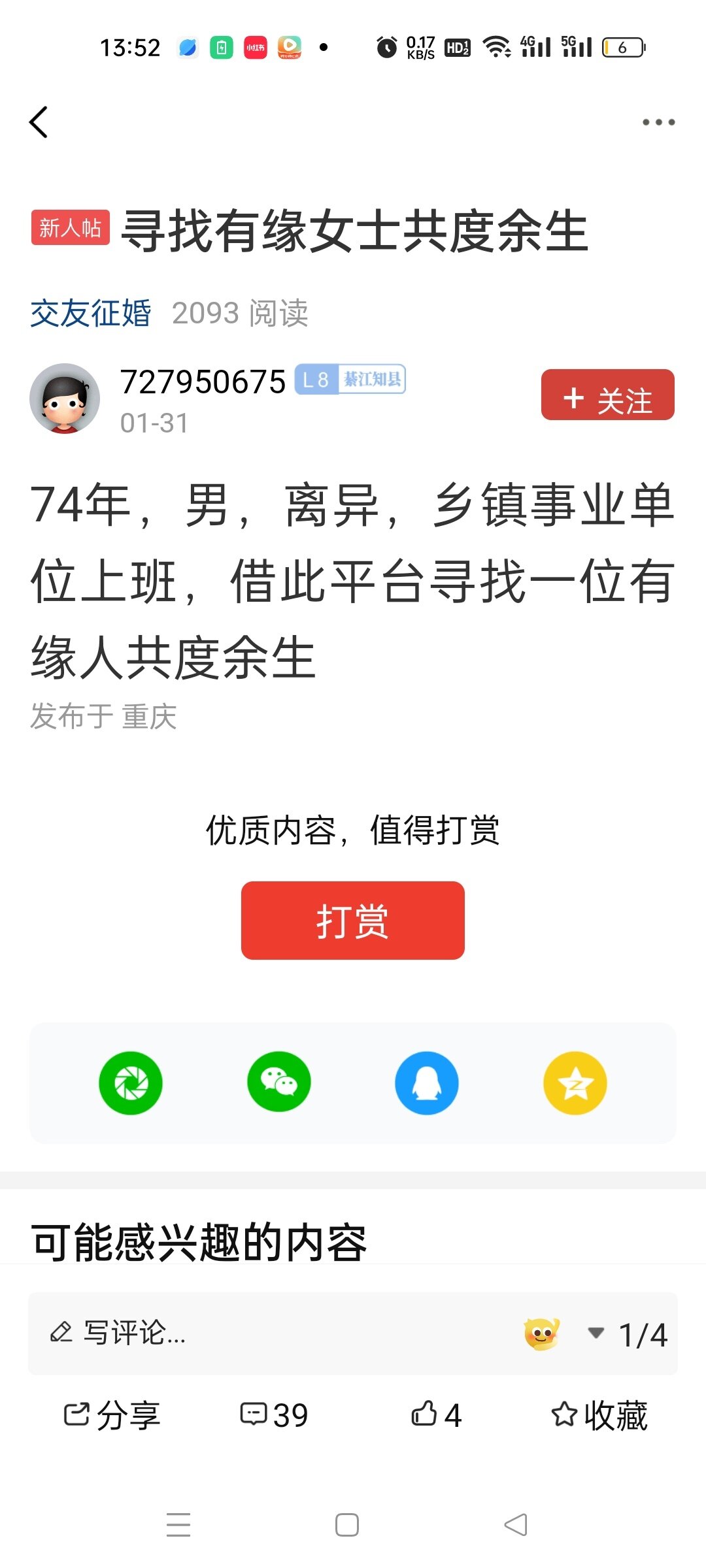
Task: View the profile avatar of user 727950675
Action: point(64,398)
